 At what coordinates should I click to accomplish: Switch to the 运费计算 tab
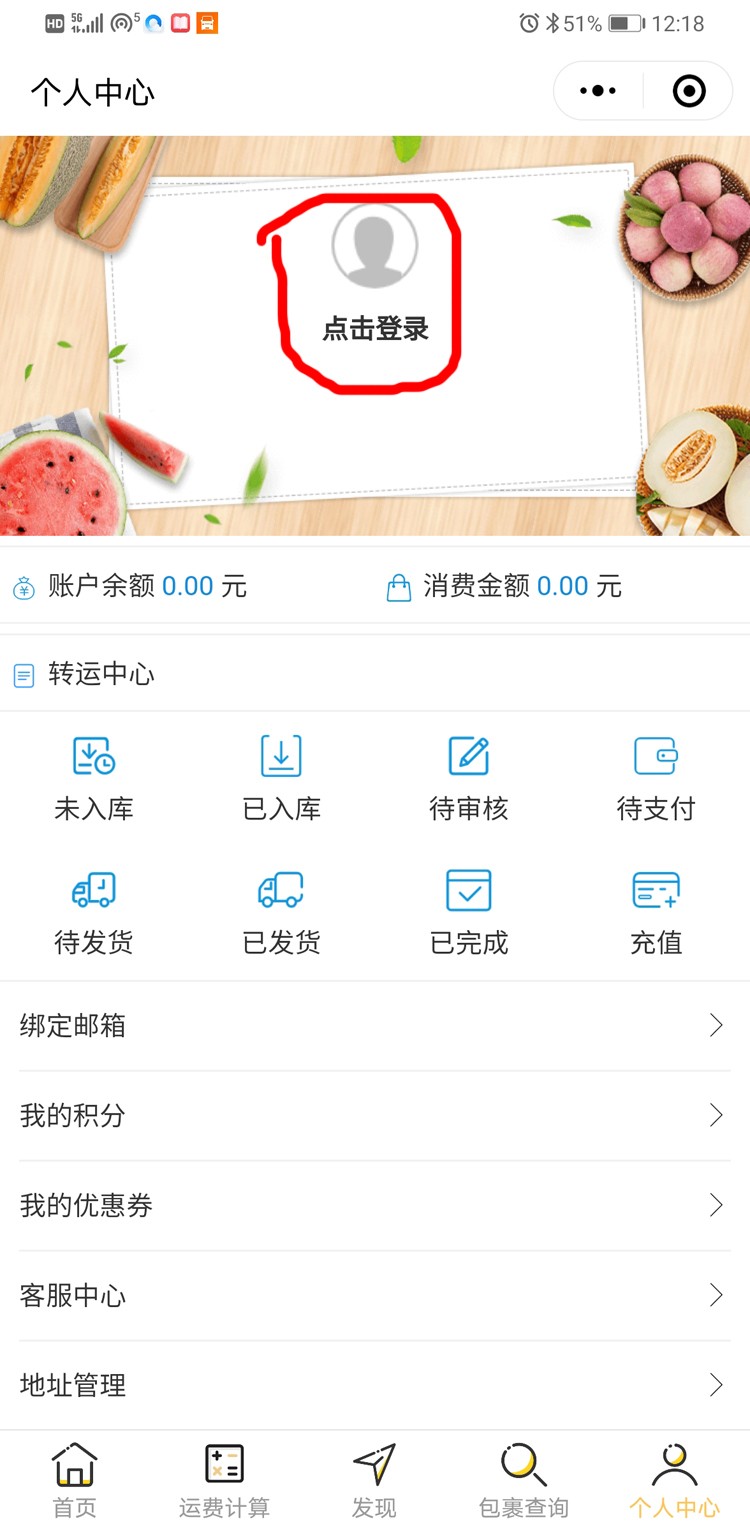tap(225, 1480)
